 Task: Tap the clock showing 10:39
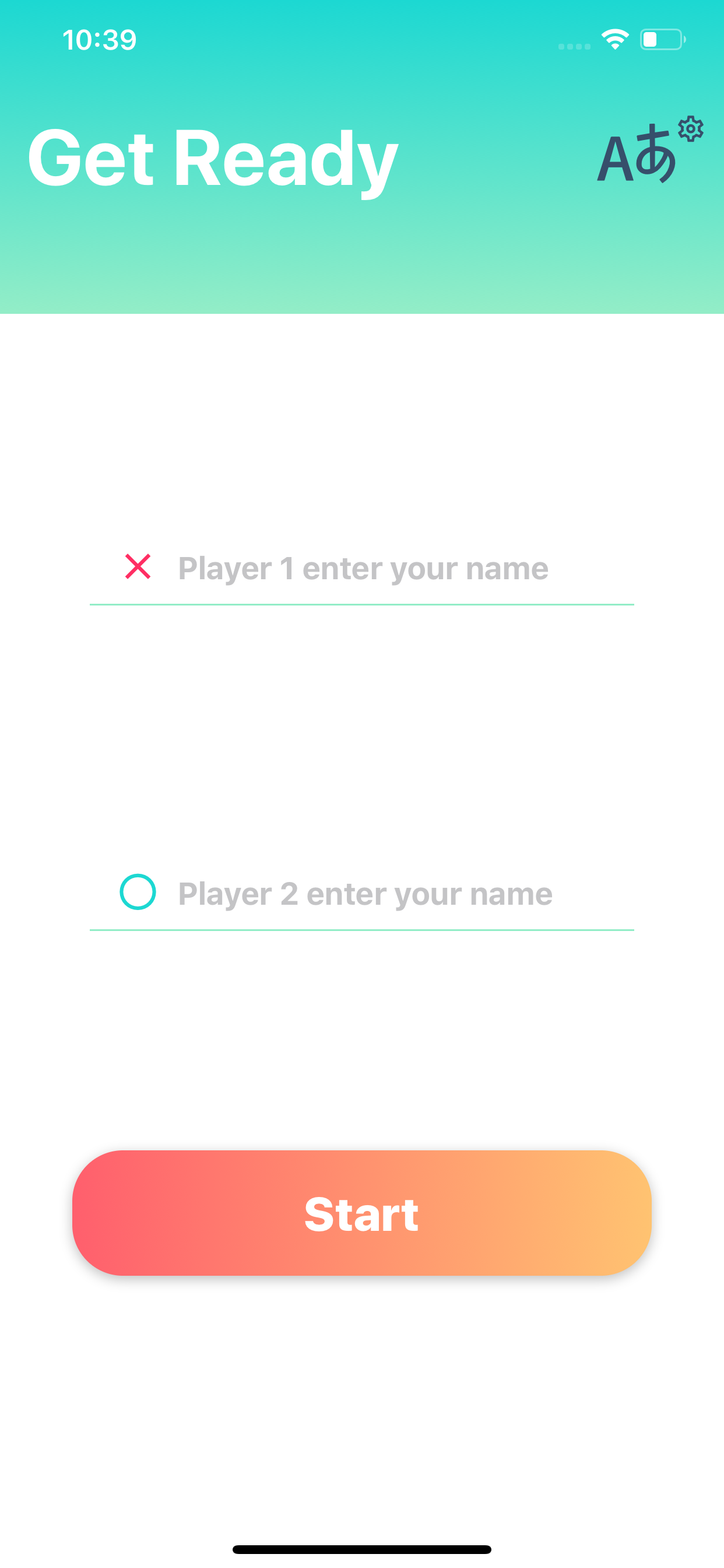(100, 39)
